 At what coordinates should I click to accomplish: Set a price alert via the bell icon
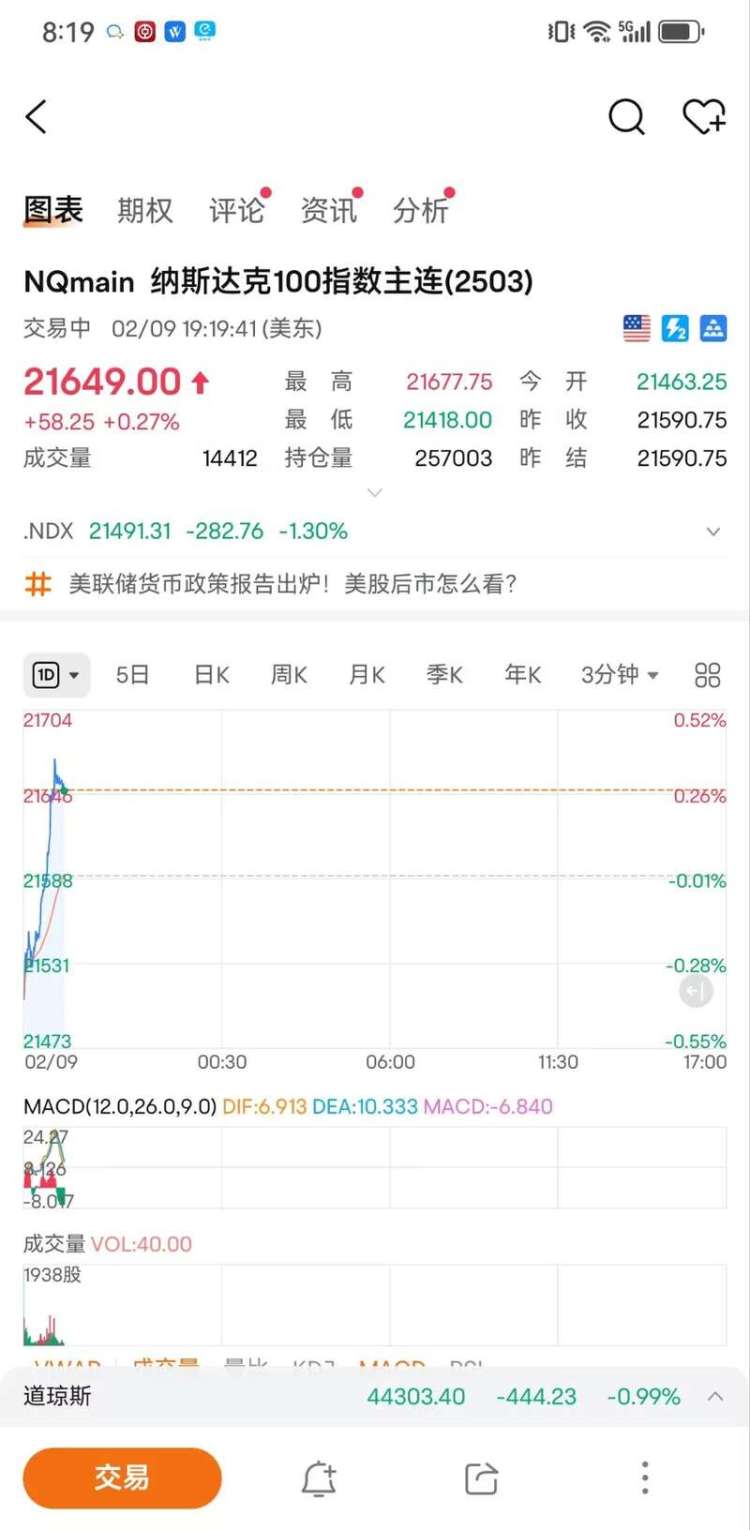(319, 1478)
